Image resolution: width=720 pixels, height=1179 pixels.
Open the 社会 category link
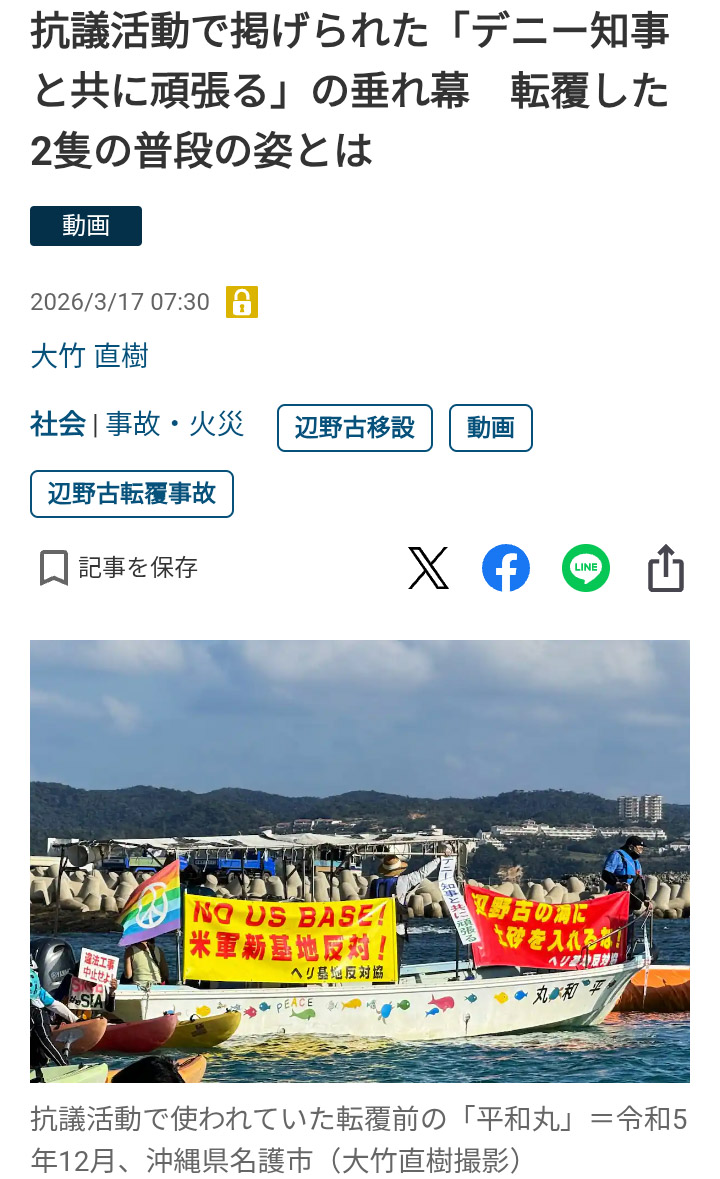[x=58, y=424]
